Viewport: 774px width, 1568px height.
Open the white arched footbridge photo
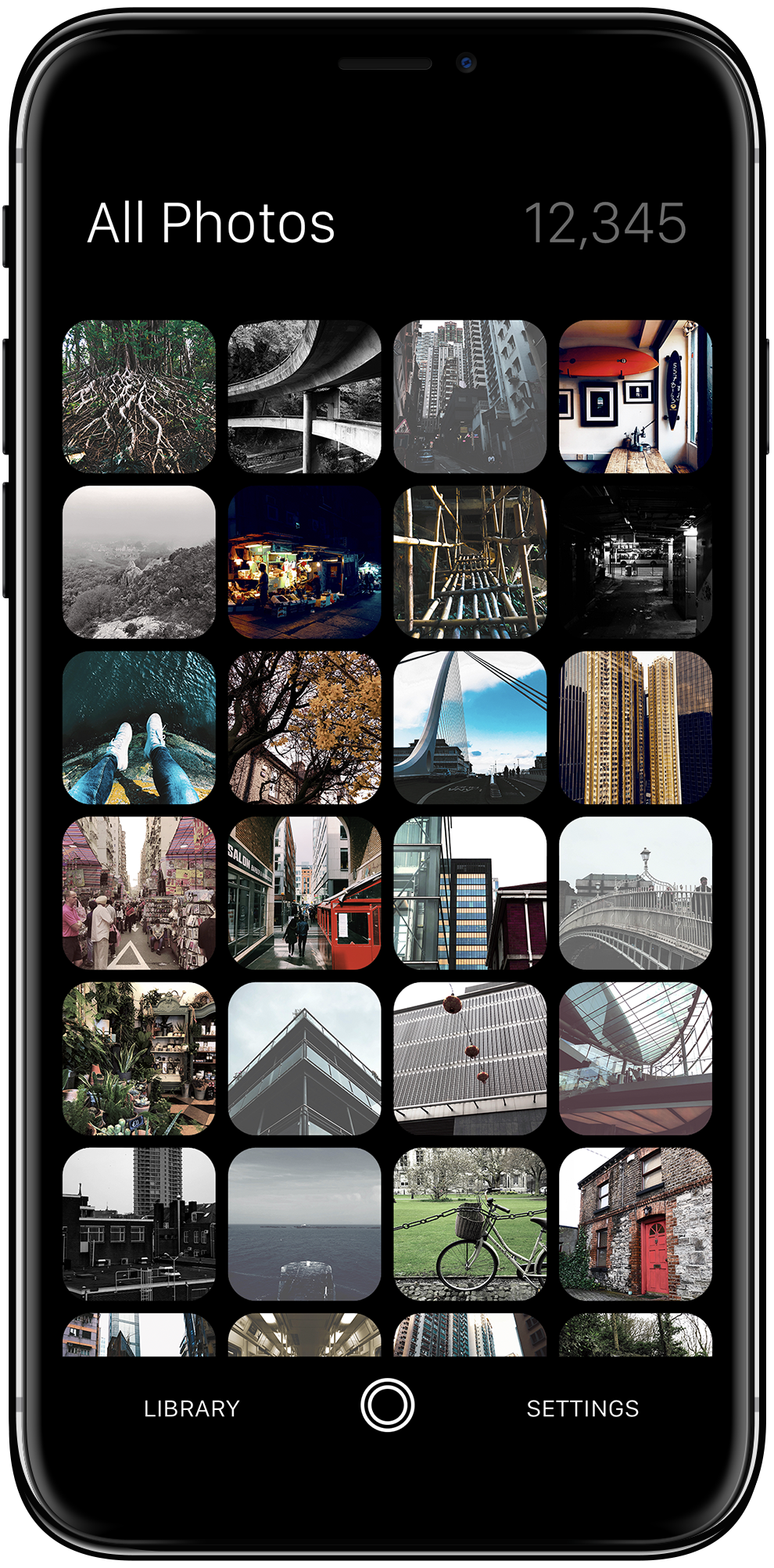[636, 894]
